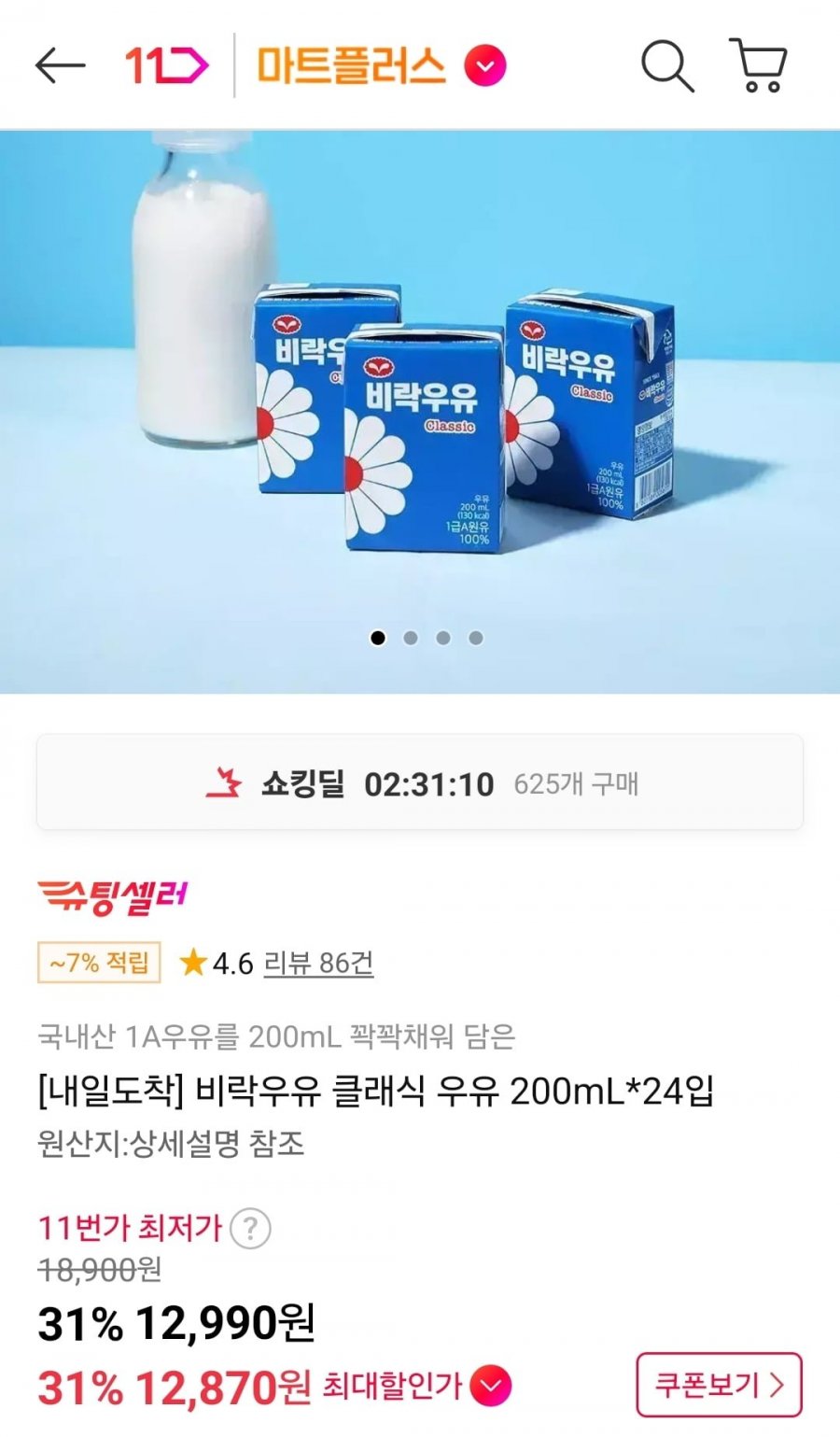Open the 11st home logo
This screenshot has width=840, height=1437.
(x=166, y=66)
